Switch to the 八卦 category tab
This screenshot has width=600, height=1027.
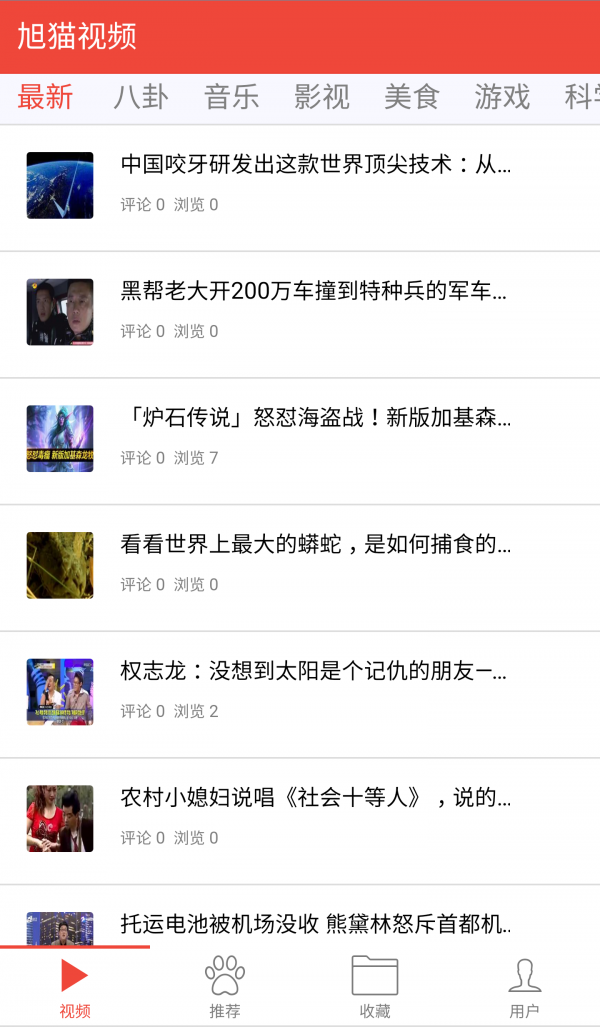(141, 97)
